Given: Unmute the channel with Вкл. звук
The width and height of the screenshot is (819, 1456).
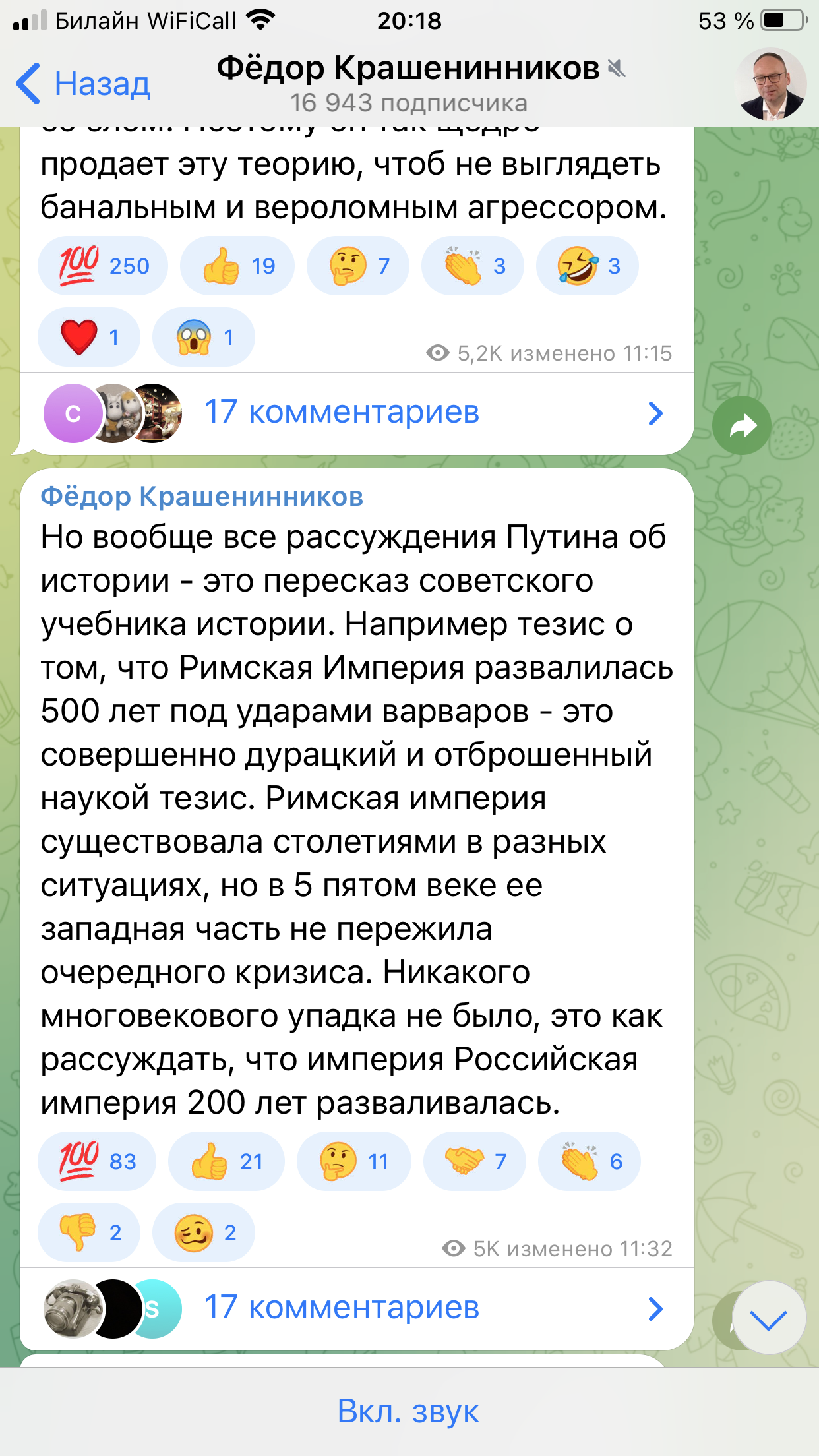Looking at the screenshot, I should pyautogui.click(x=409, y=1411).
